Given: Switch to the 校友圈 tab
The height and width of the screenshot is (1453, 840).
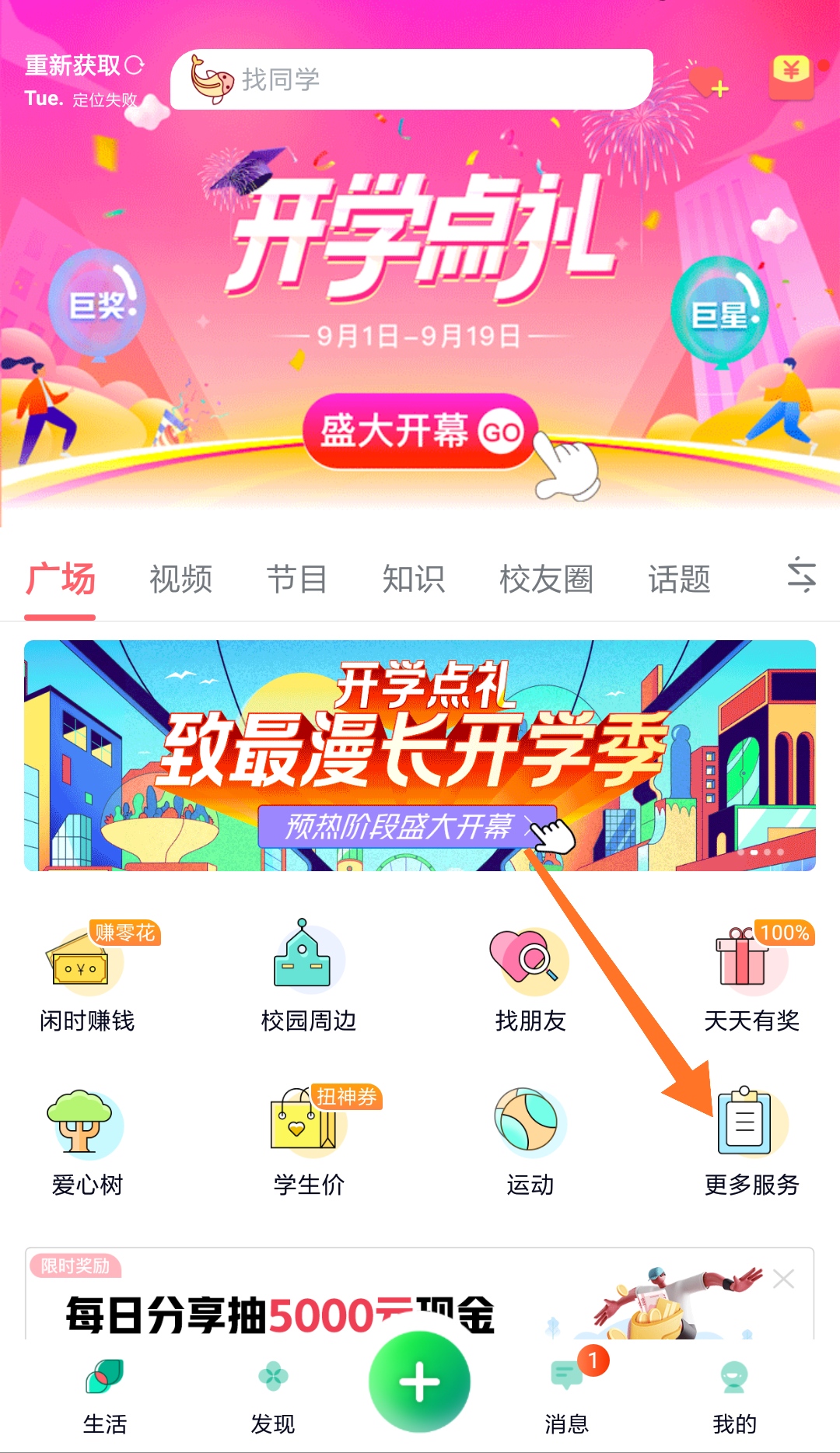Looking at the screenshot, I should [x=546, y=579].
